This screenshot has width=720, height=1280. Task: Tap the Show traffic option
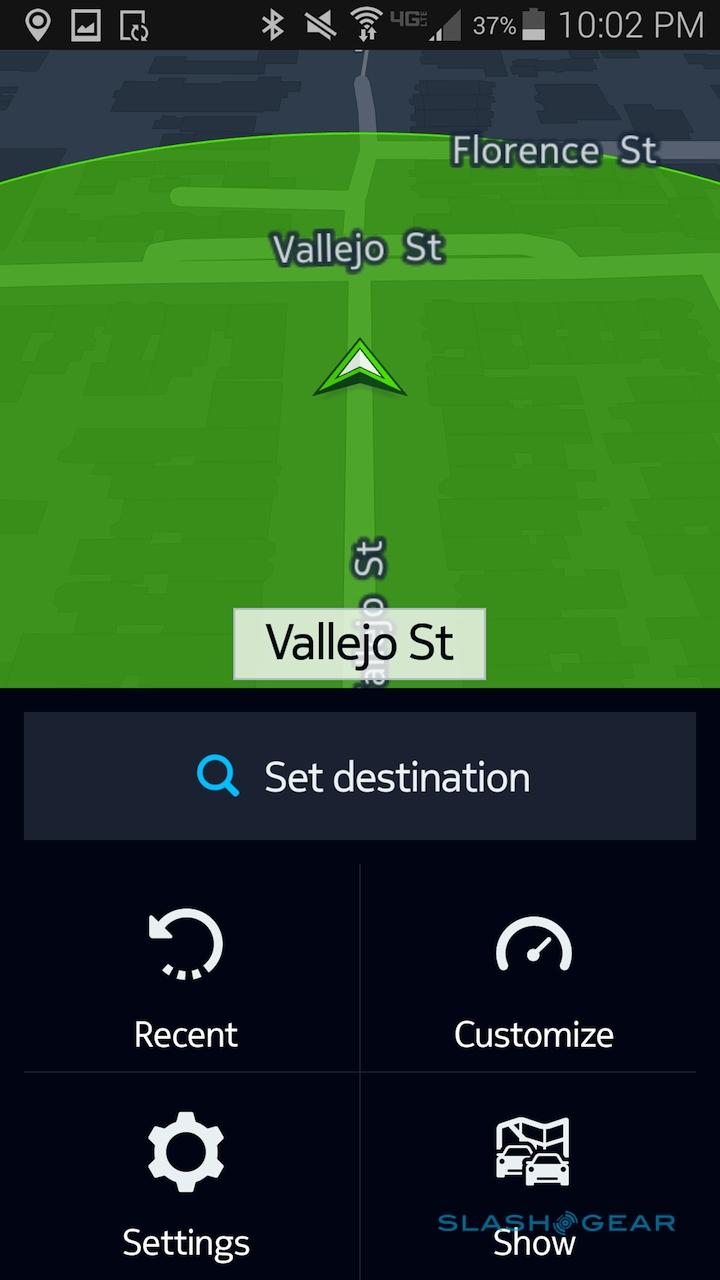pos(534,1180)
